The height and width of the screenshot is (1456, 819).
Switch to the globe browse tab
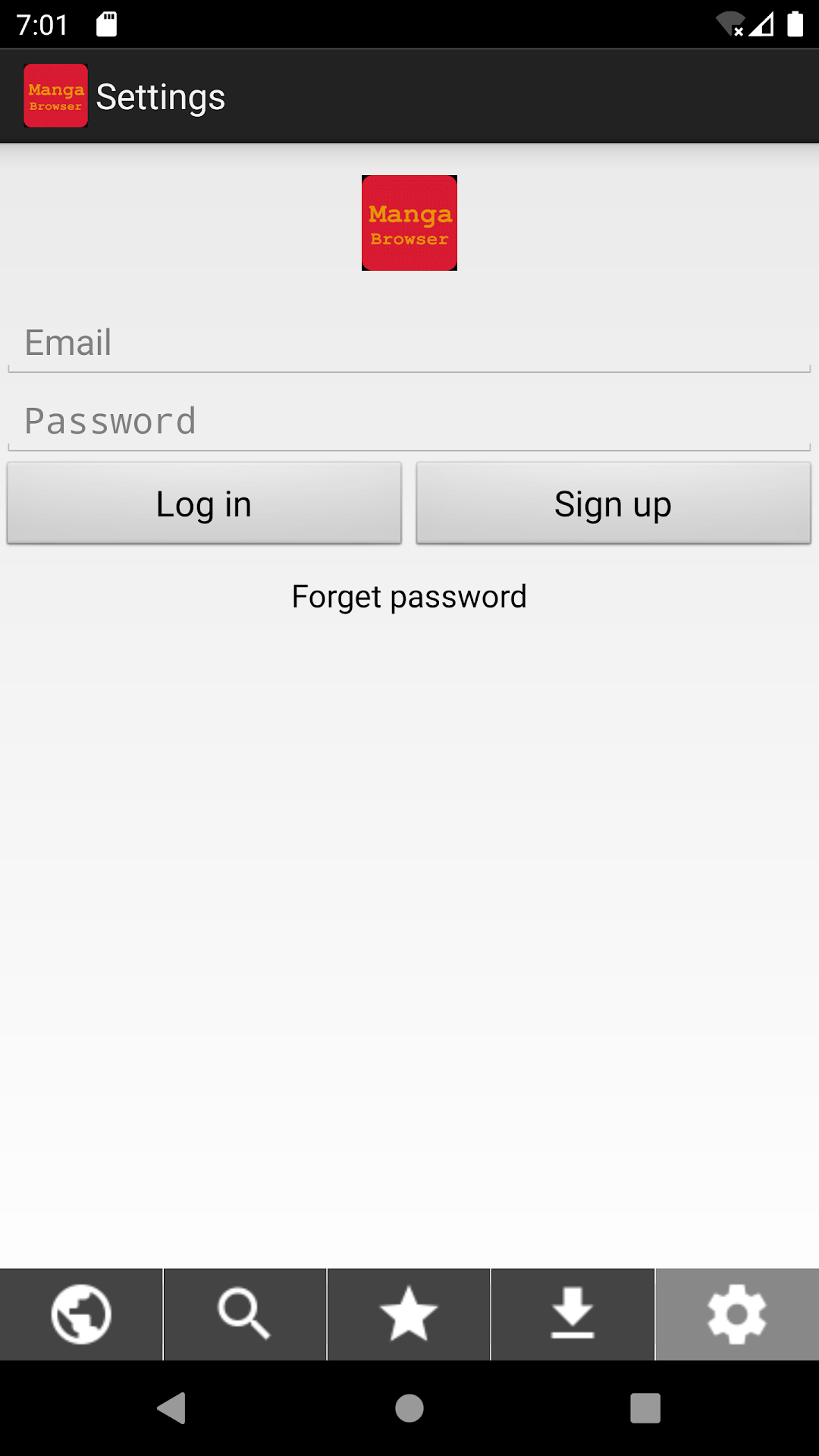[81, 1314]
